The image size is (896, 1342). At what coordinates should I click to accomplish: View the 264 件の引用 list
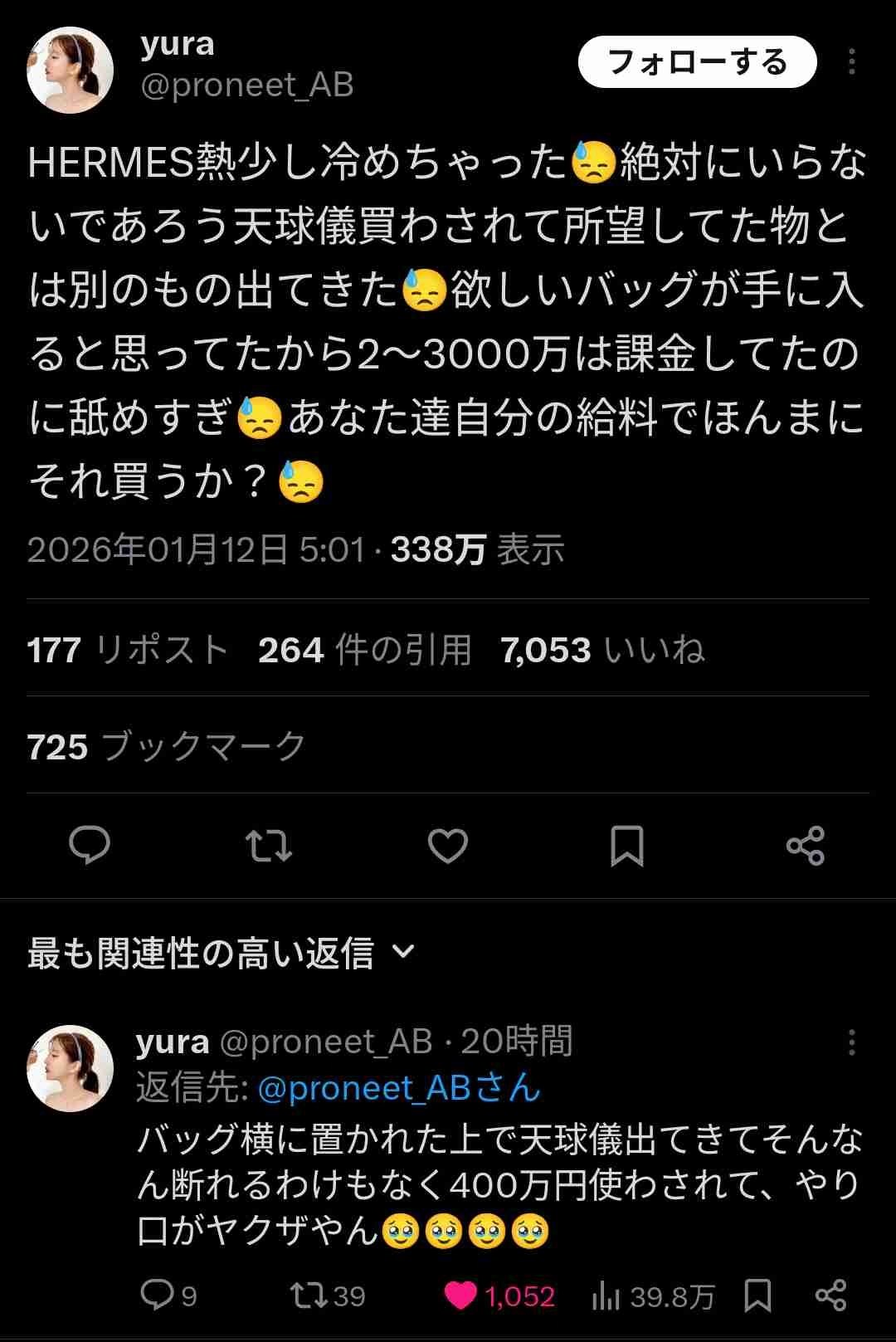(x=364, y=650)
